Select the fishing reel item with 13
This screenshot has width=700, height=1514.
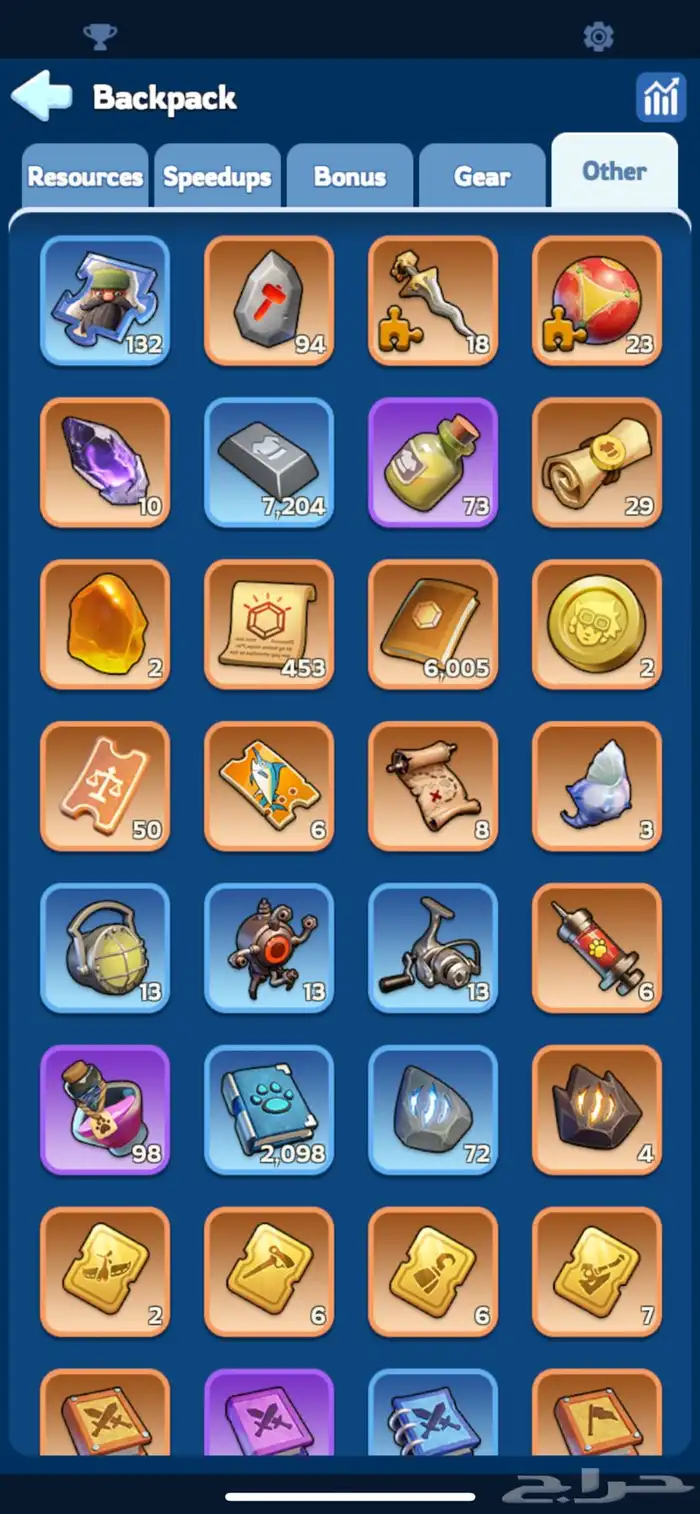433,948
